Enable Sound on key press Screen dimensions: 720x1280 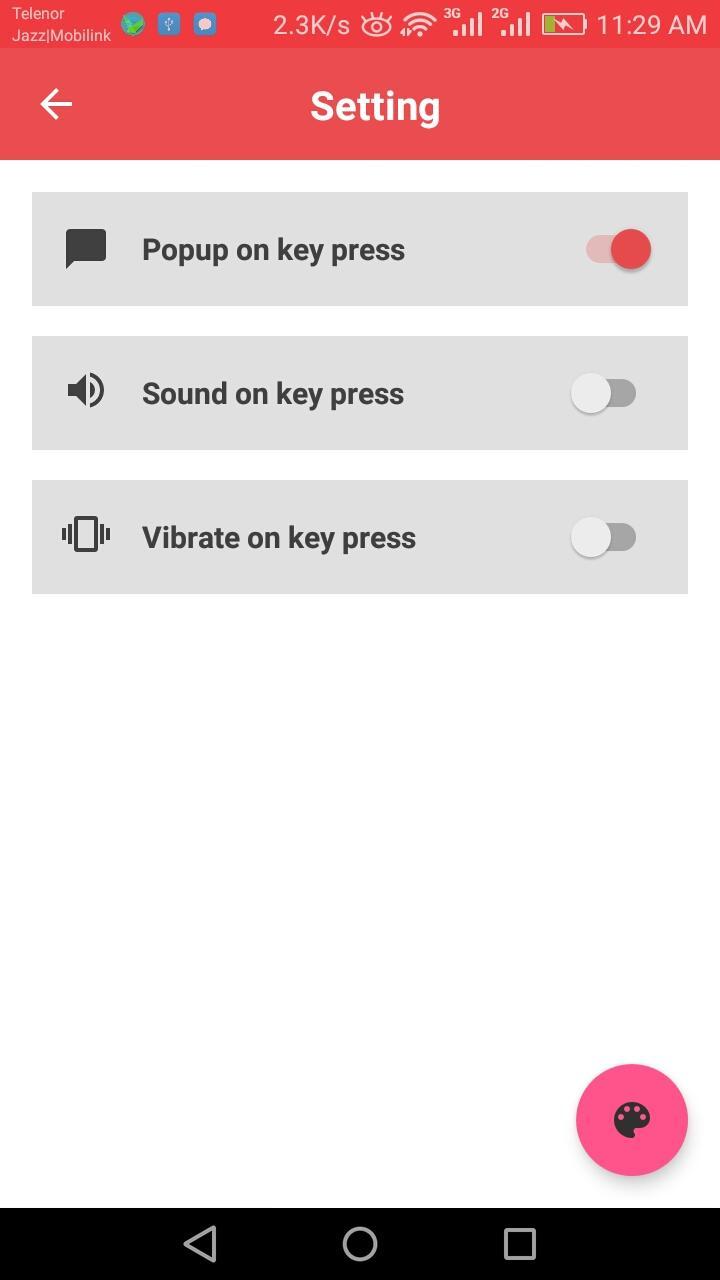(604, 393)
